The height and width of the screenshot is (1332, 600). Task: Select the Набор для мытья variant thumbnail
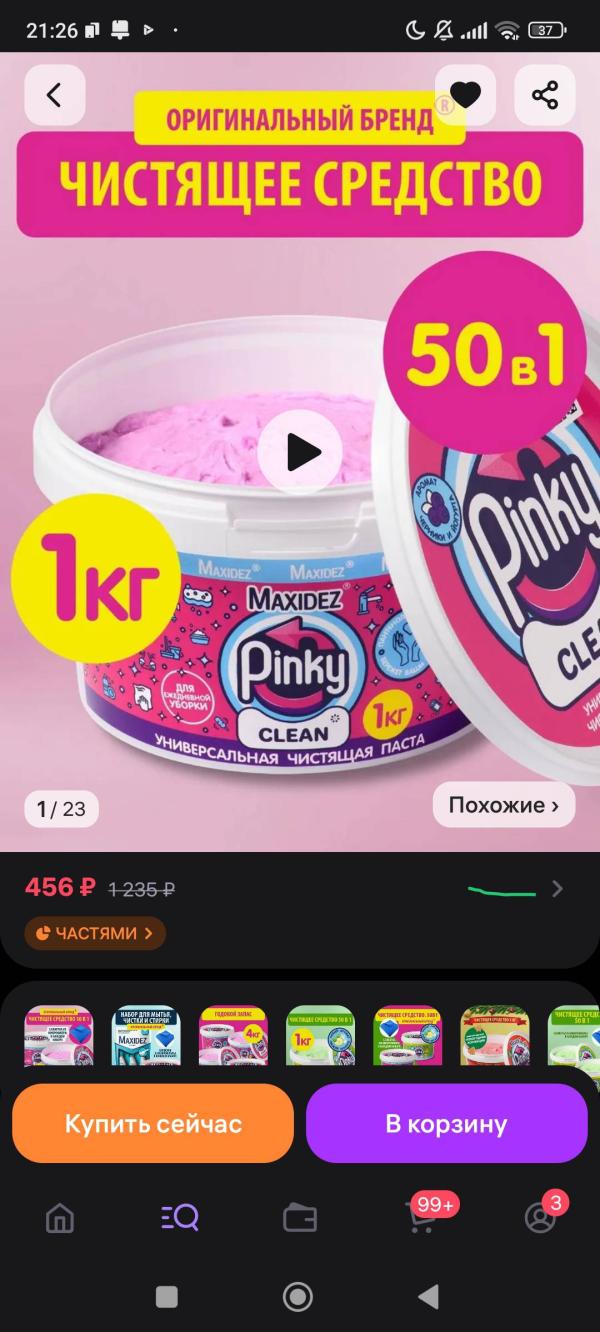pyautogui.click(x=145, y=1035)
